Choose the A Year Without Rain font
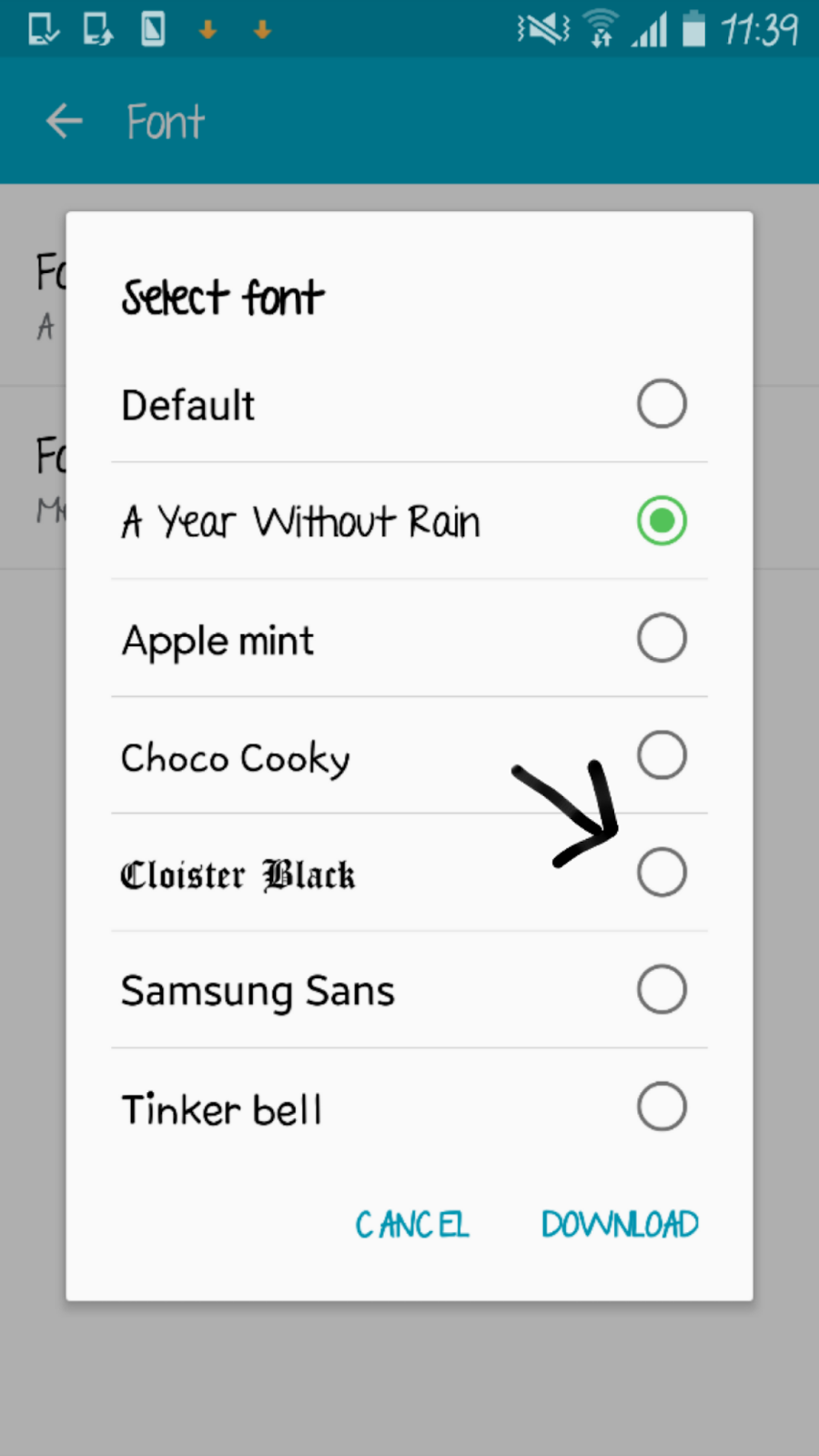The width and height of the screenshot is (819, 1456). (x=661, y=521)
